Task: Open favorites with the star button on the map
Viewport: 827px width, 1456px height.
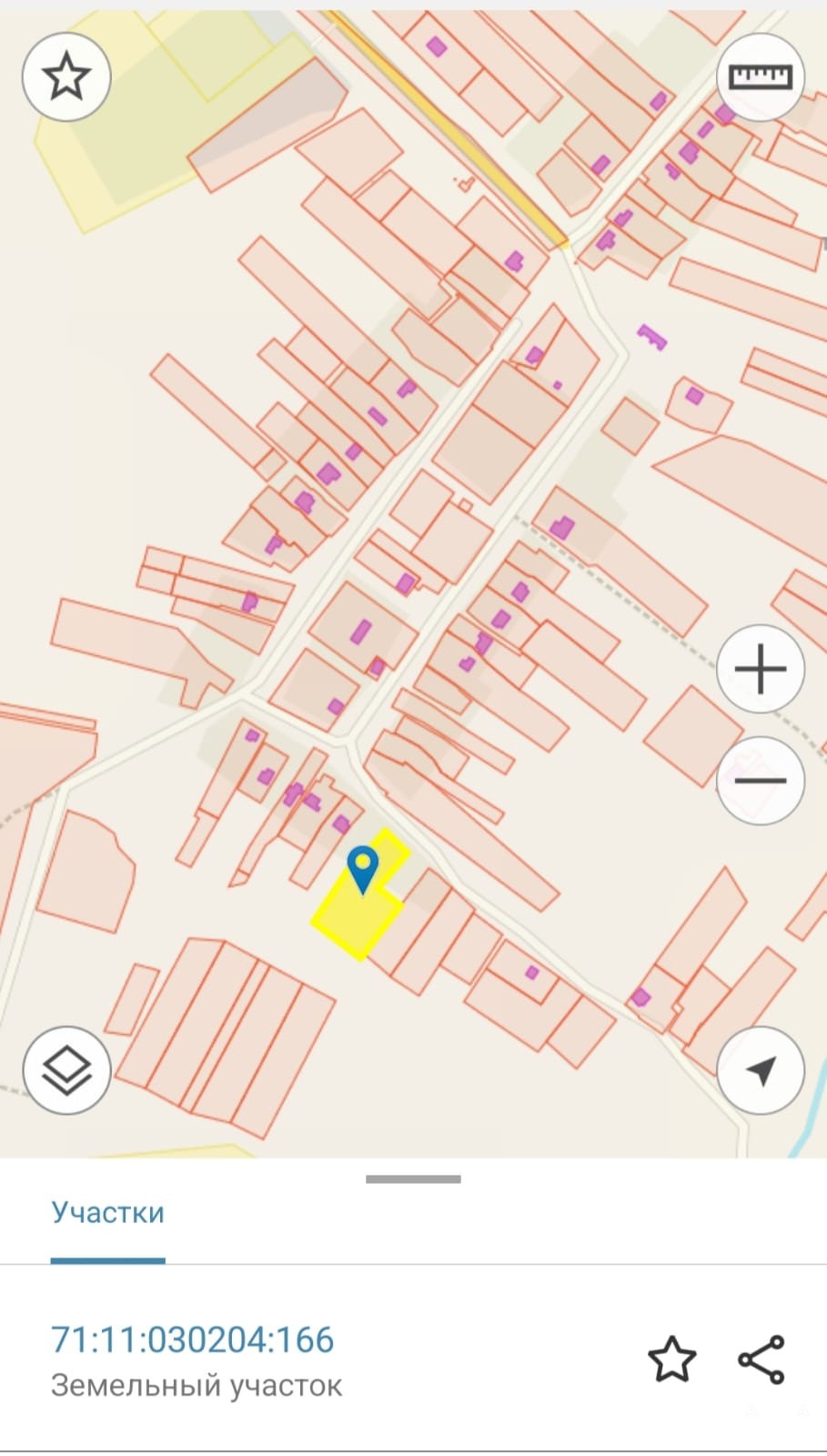Action: point(66,76)
